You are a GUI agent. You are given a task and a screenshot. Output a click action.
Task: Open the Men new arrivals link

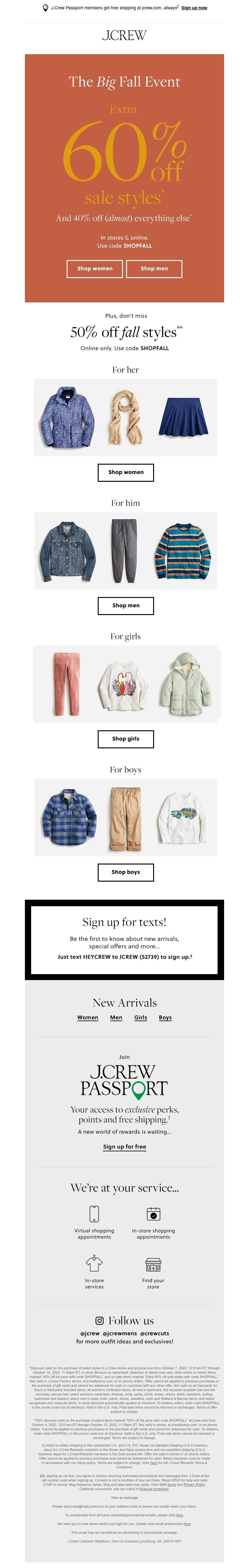click(116, 1017)
